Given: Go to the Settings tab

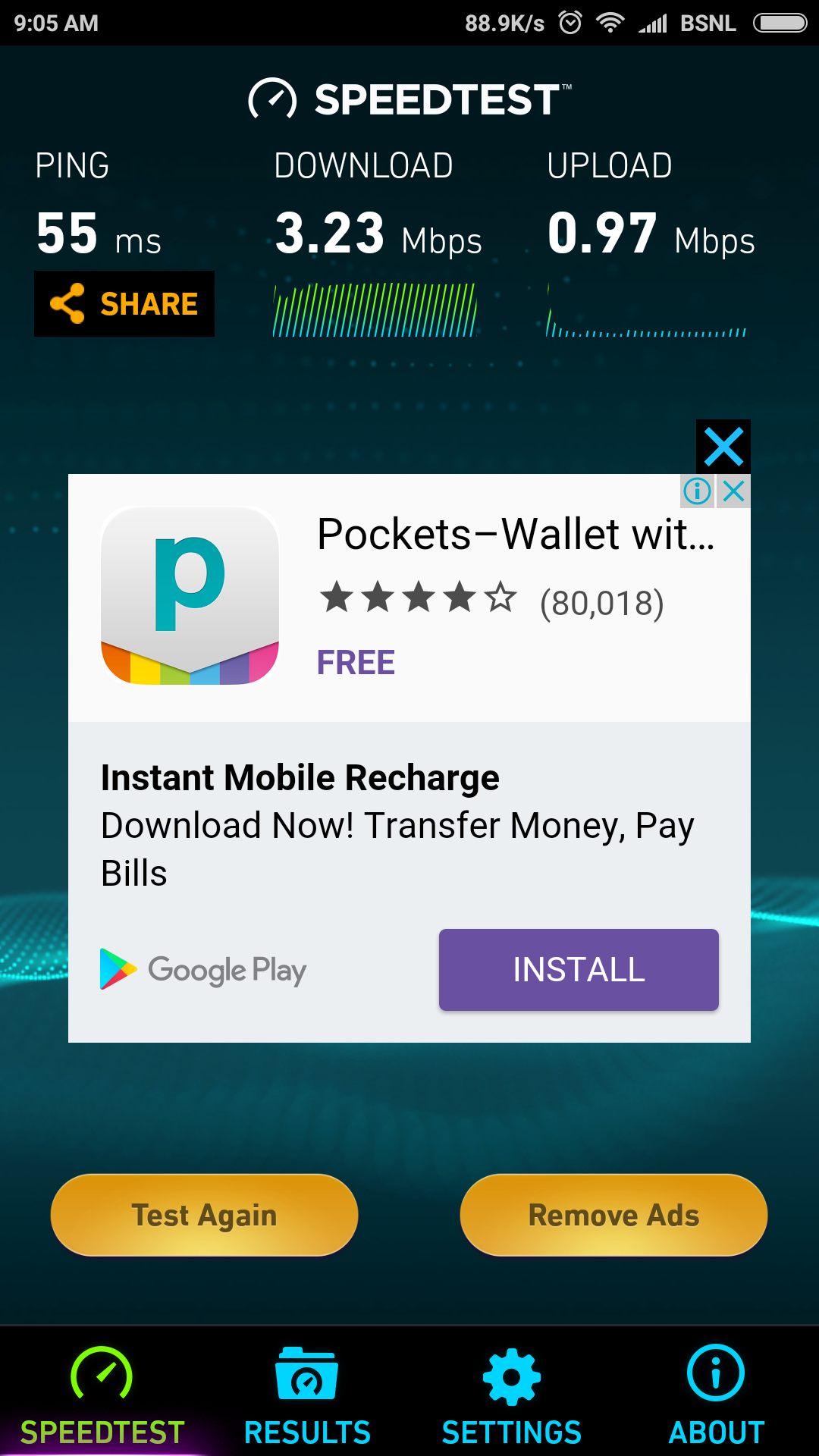Looking at the screenshot, I should (512, 1395).
